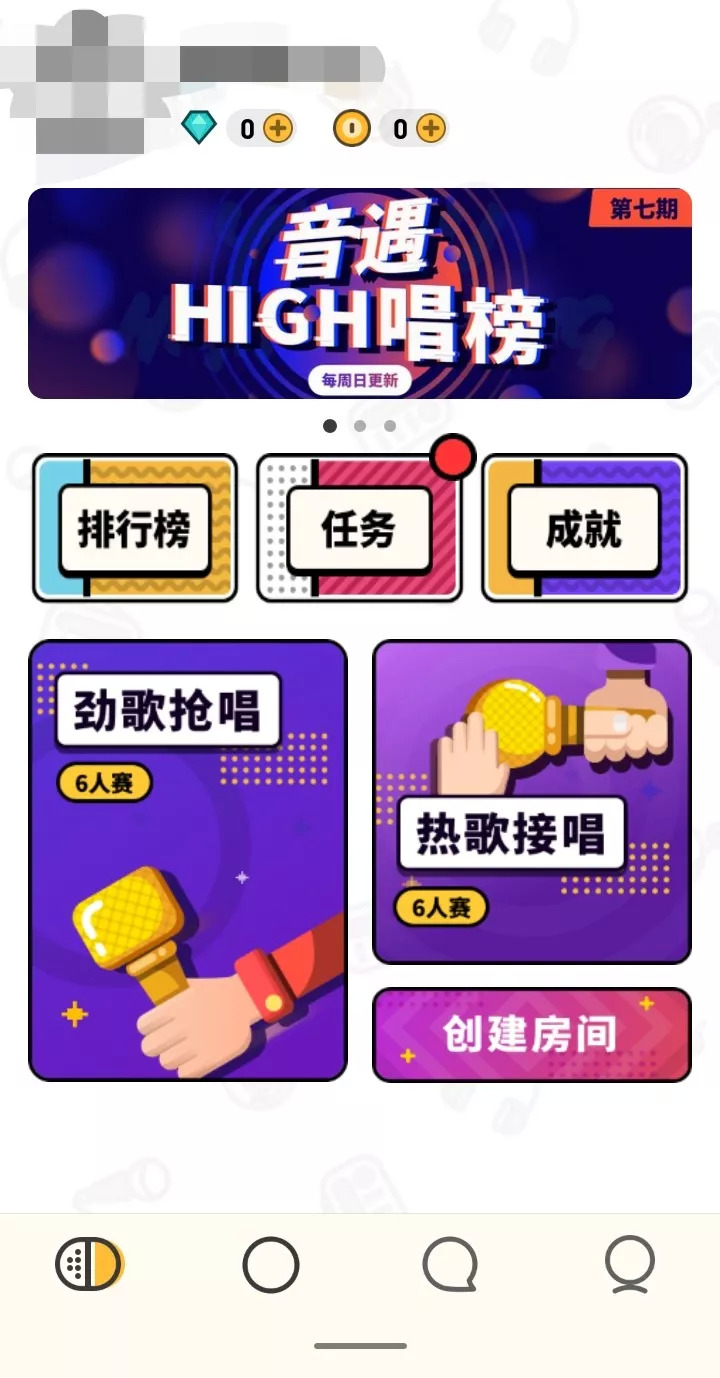Start a 劲歌抢唱 6-player match
The image size is (720, 1378).
(188, 860)
